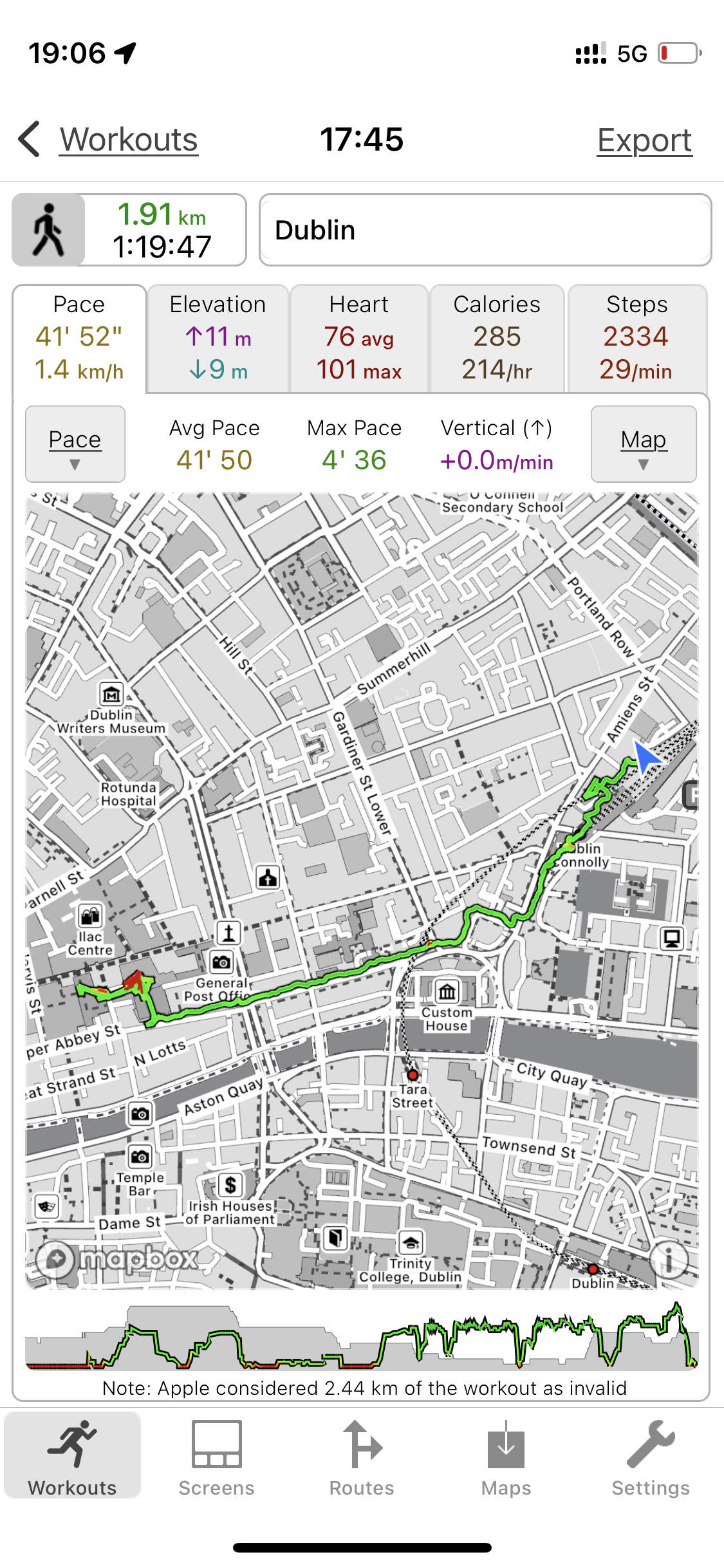Image resolution: width=724 pixels, height=1568 pixels.
Task: Open the Map dropdown selector
Action: pos(644,444)
